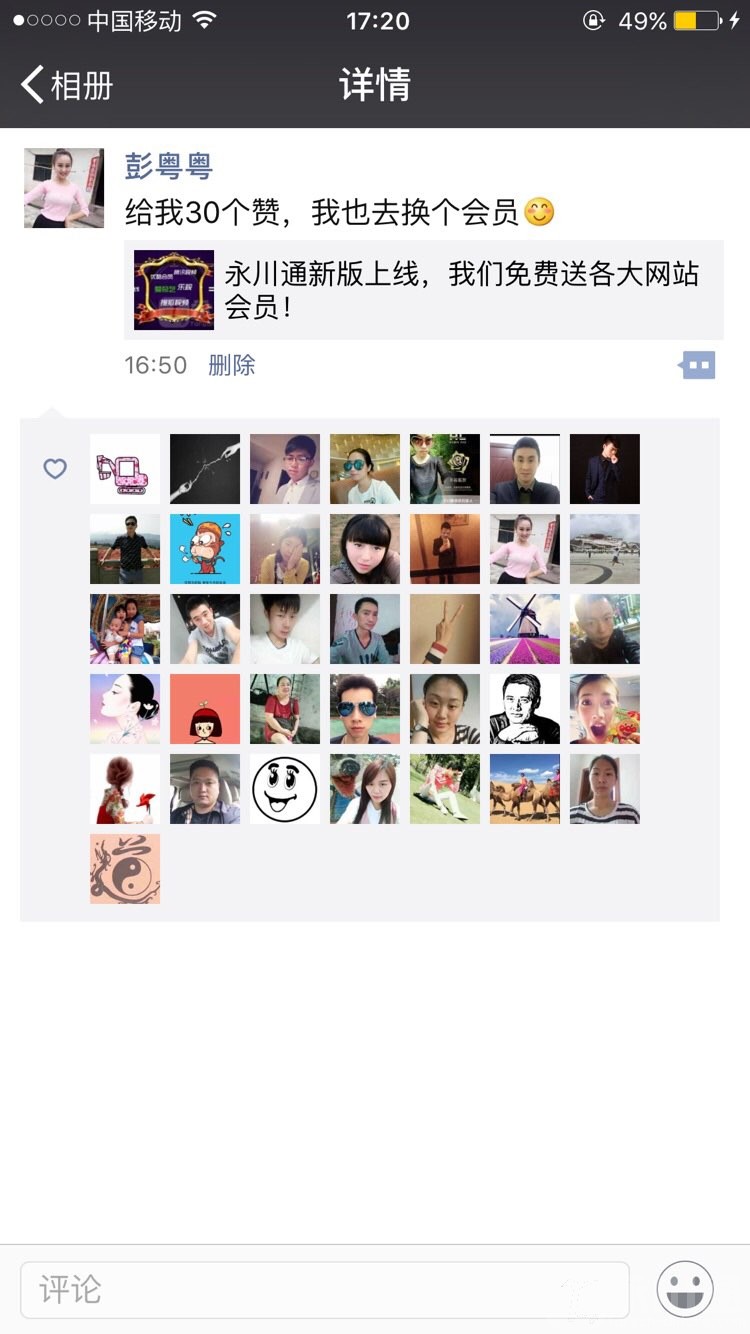Go back to 相册
The width and height of the screenshot is (750, 1334).
point(66,85)
